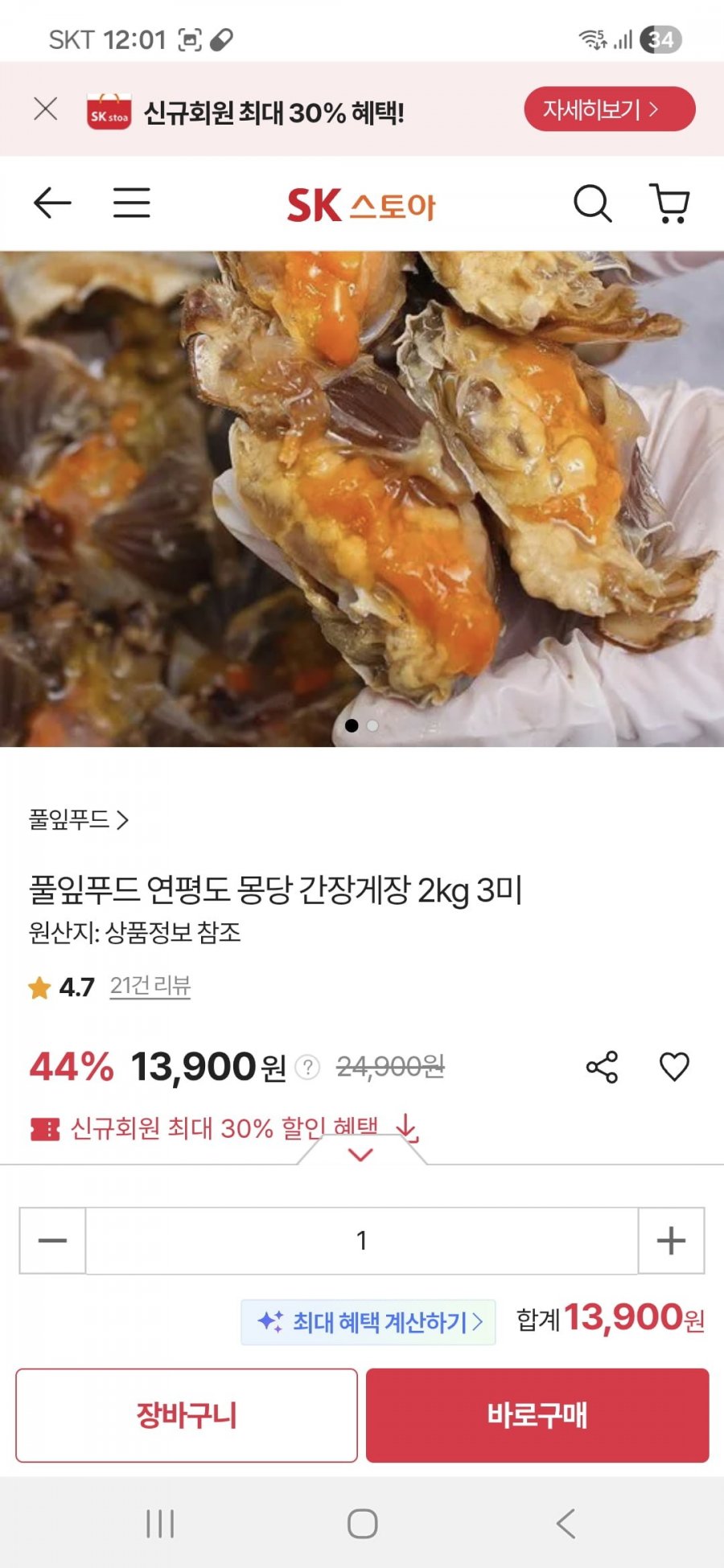The height and width of the screenshot is (1568, 724).
Task: Go back using the header arrow
Action: coord(52,203)
